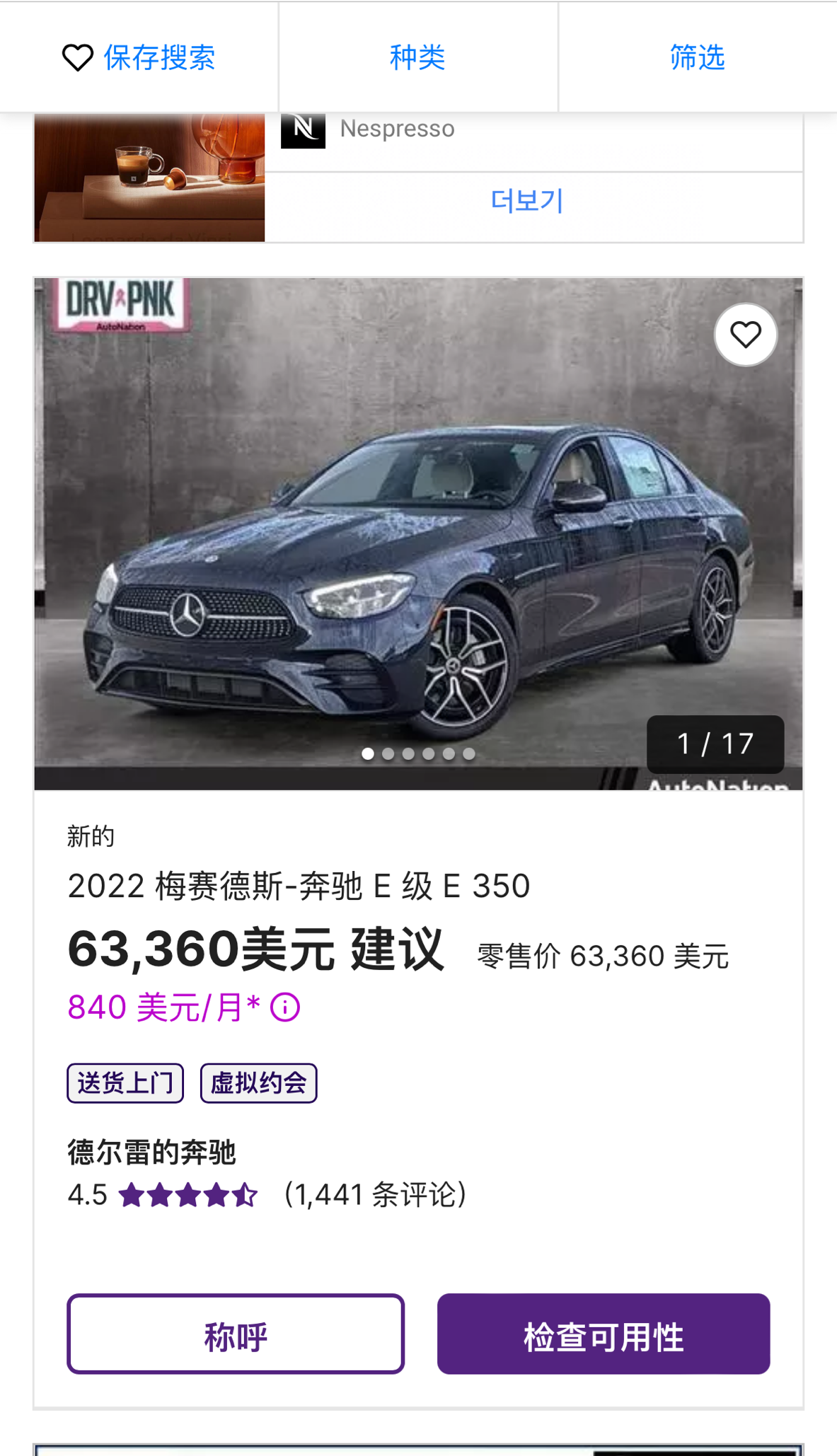Viewport: 837px width, 1456px height.
Task: Open the 种类 sort options
Action: coord(417,57)
